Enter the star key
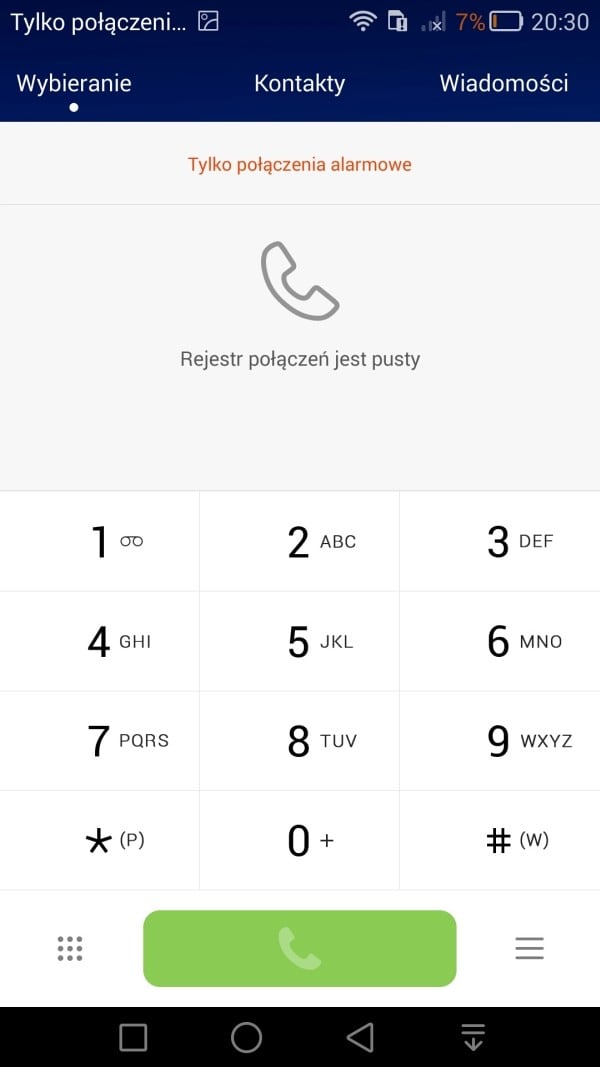 (x=99, y=840)
